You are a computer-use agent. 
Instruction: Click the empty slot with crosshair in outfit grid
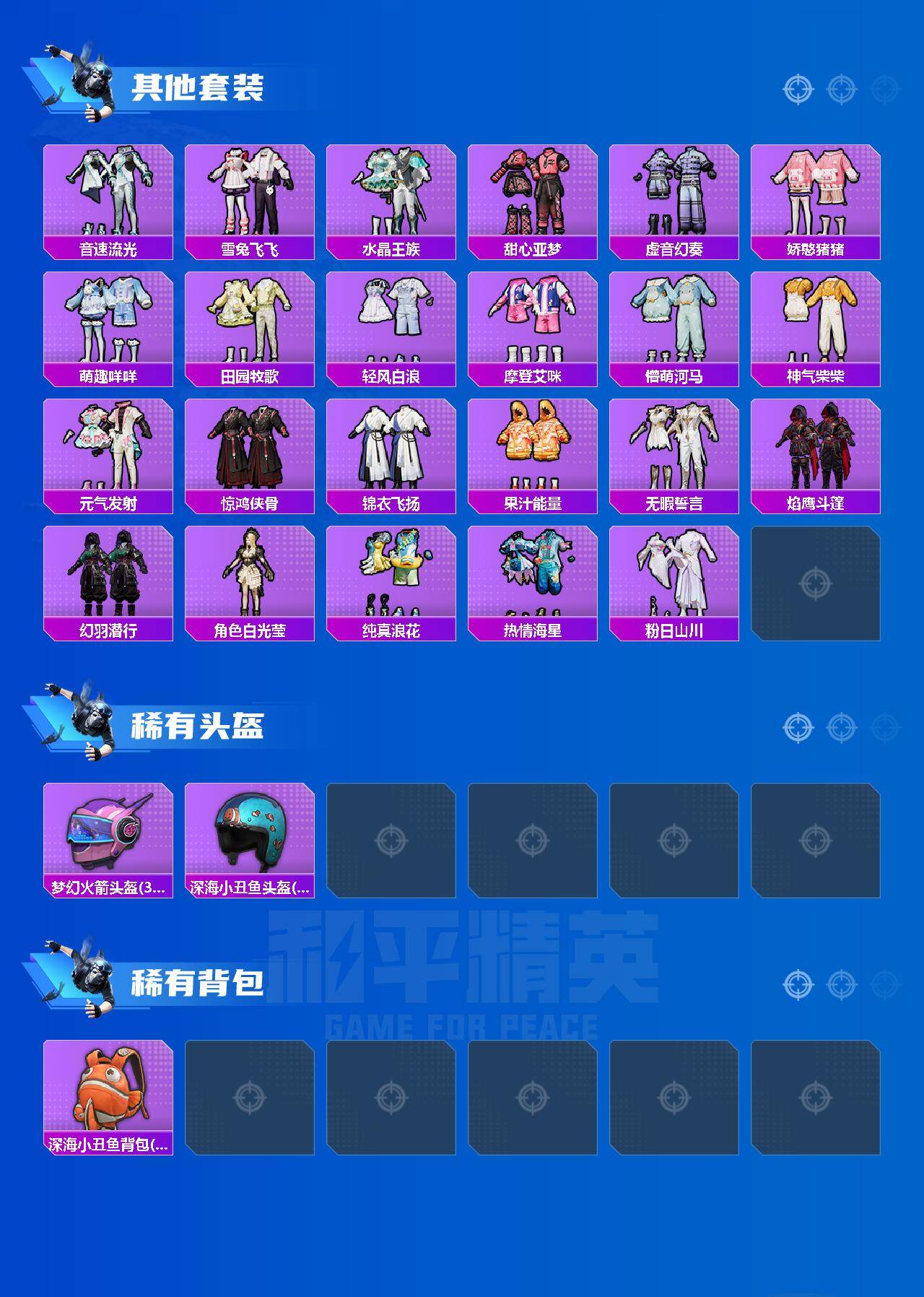point(816,585)
